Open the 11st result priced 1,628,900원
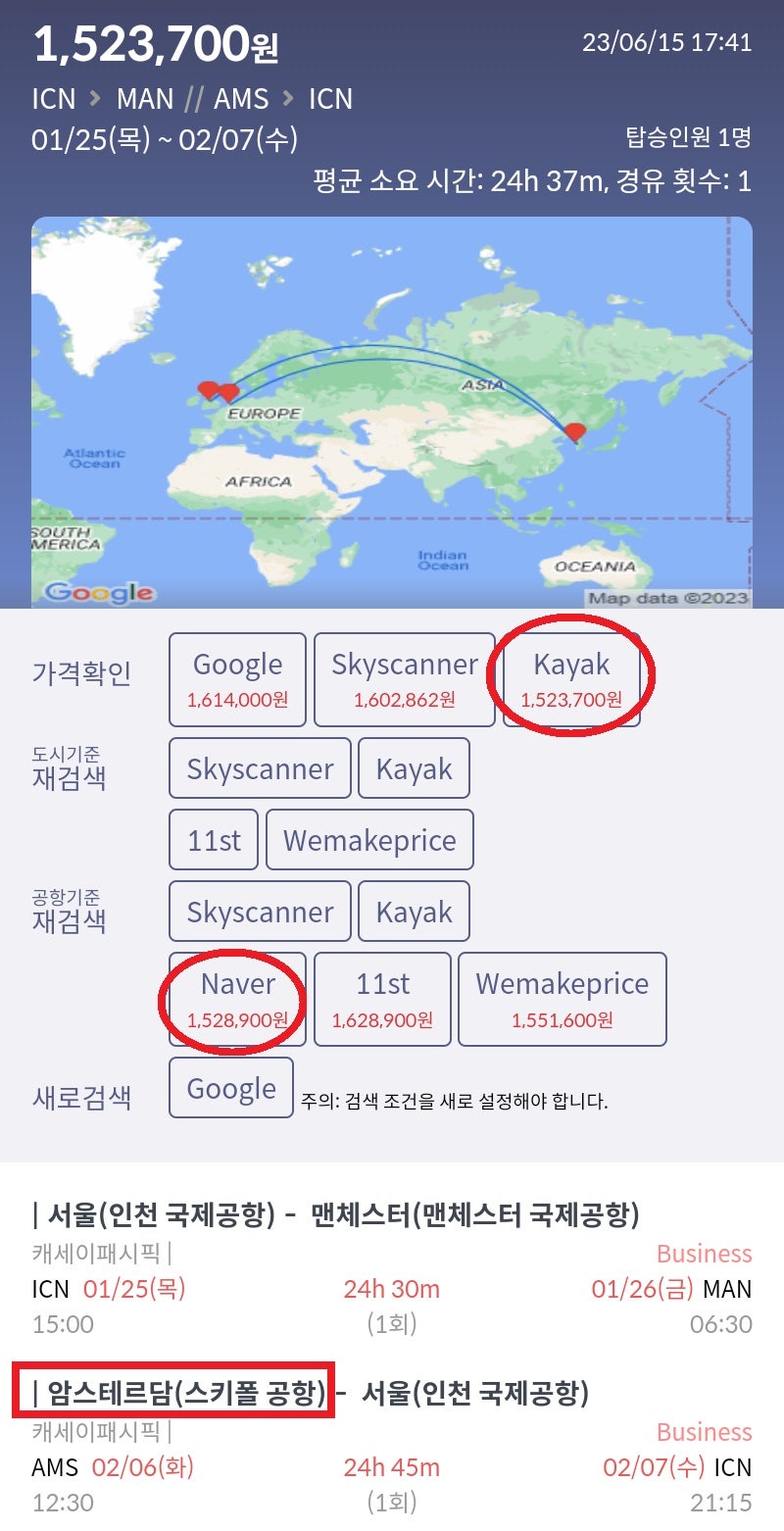The image size is (784, 1531). [x=382, y=999]
